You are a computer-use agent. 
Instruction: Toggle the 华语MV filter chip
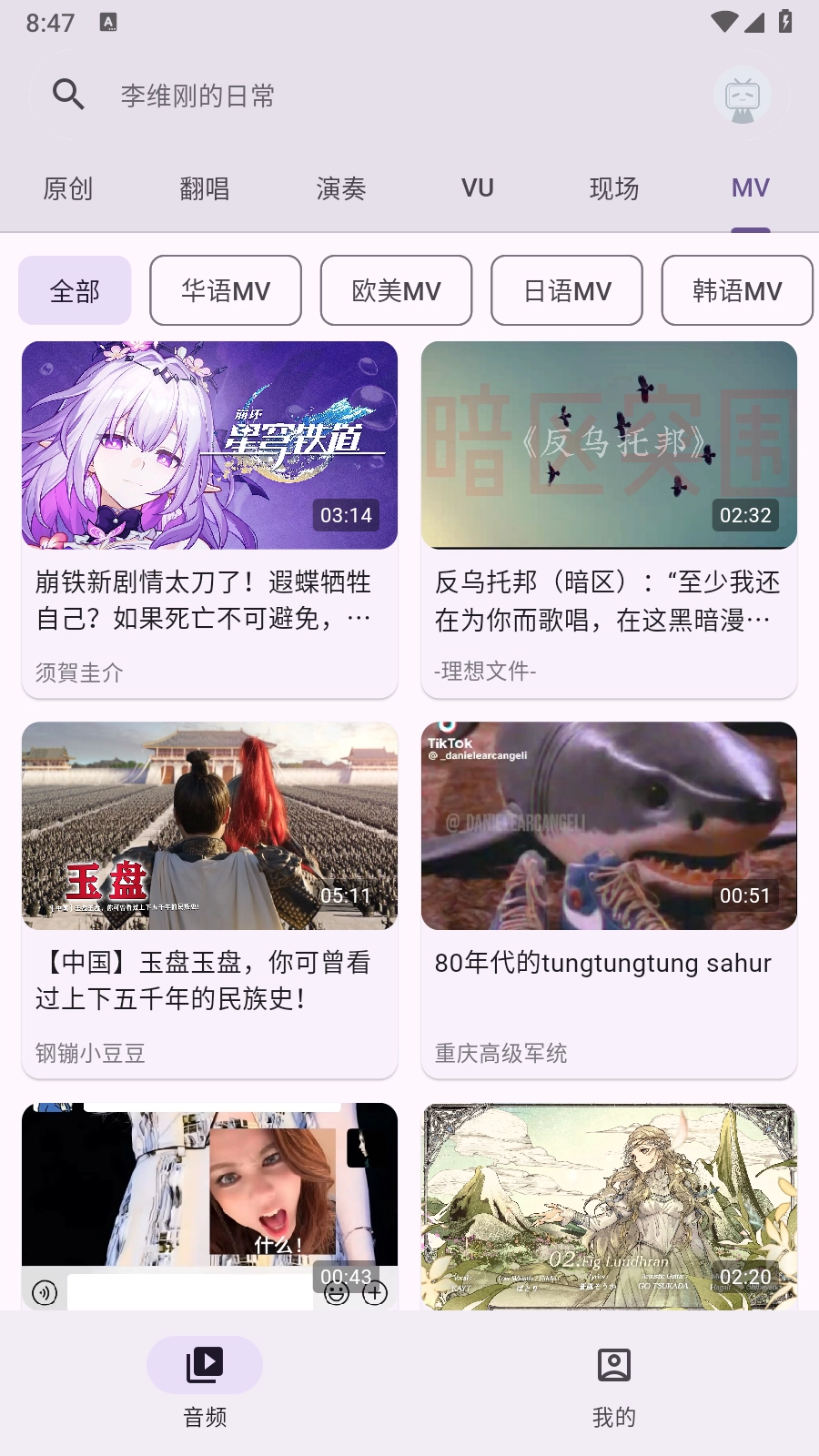[225, 290]
